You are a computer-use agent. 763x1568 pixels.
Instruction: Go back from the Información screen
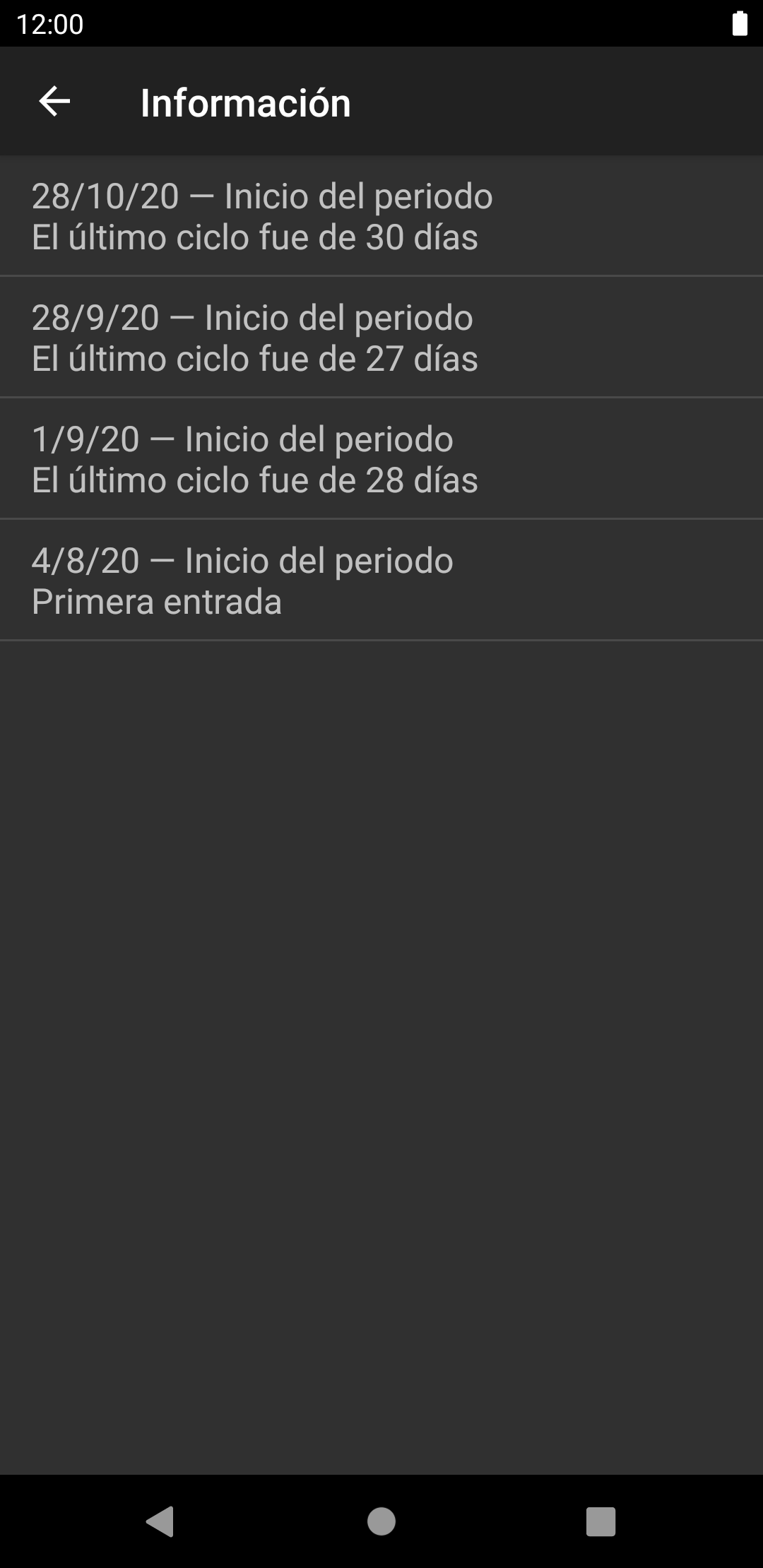[x=54, y=102]
